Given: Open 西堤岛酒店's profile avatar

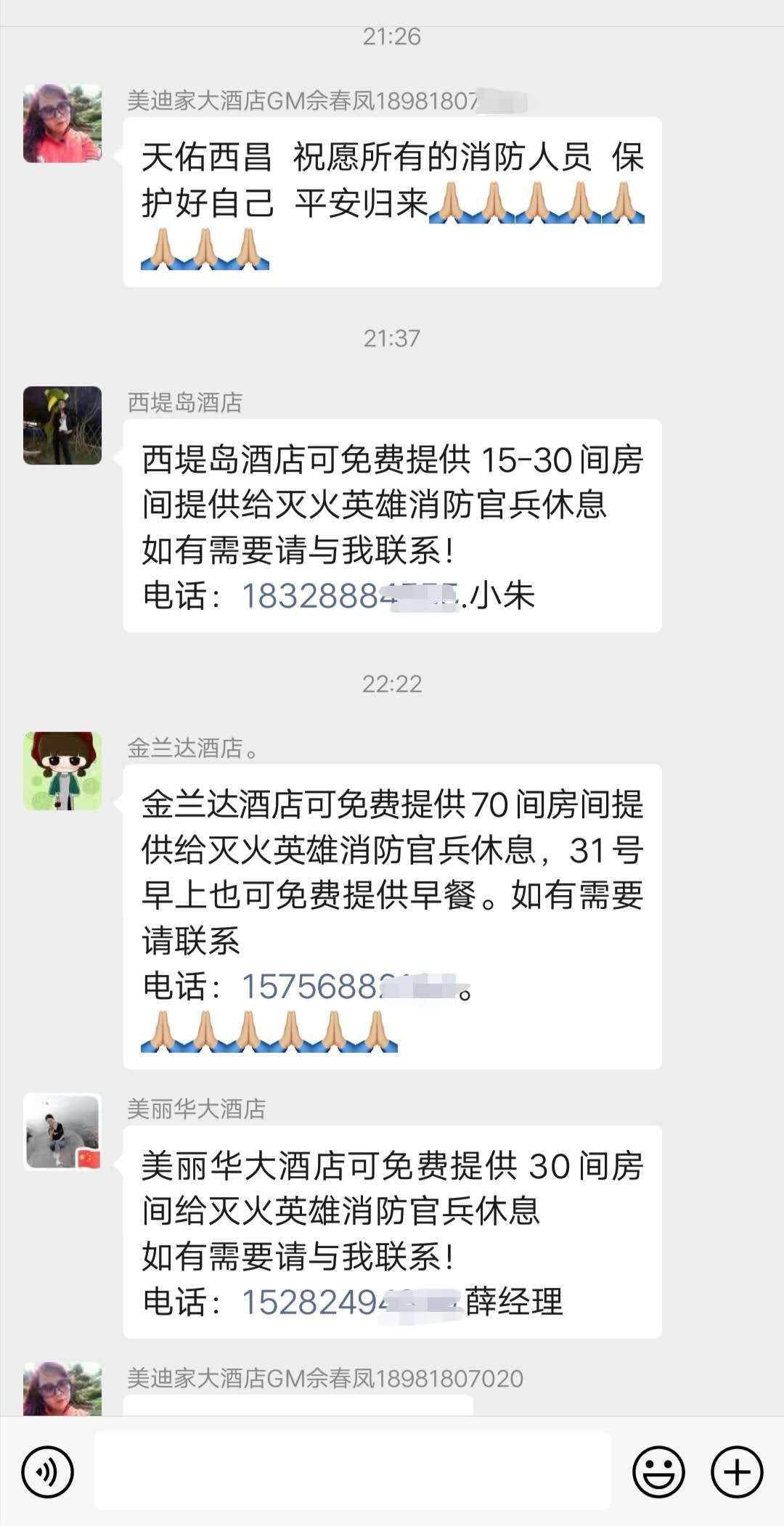Looking at the screenshot, I should tap(62, 425).
